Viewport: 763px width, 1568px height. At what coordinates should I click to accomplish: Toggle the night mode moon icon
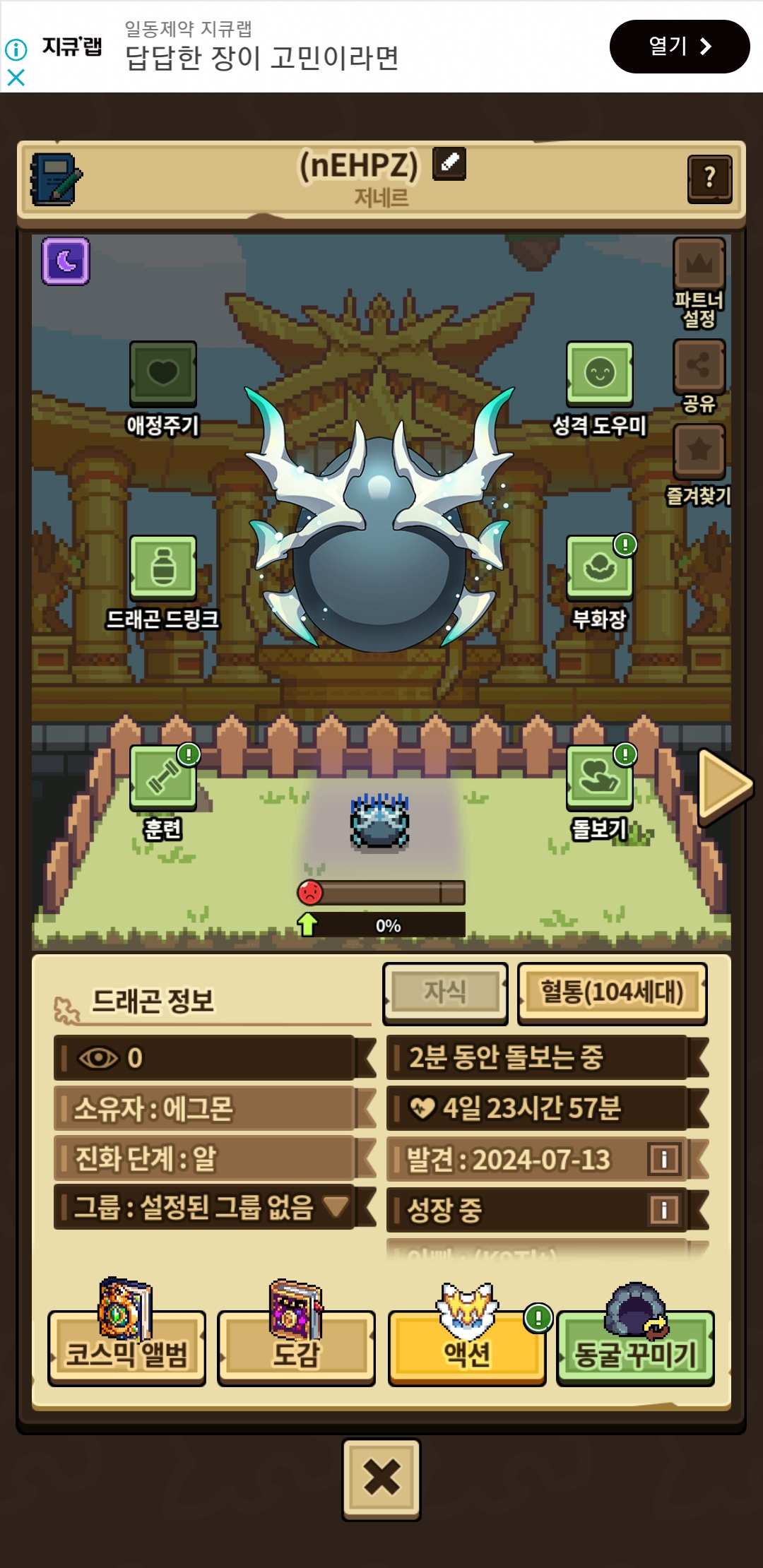click(x=66, y=261)
